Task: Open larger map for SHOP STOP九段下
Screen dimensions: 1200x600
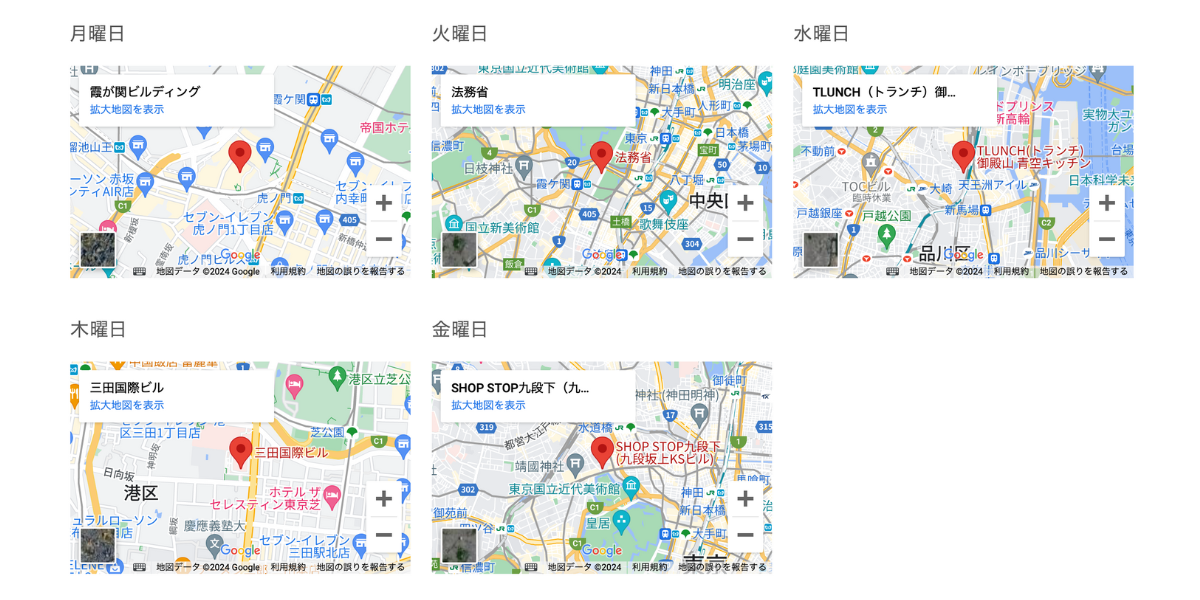Action: (488, 406)
